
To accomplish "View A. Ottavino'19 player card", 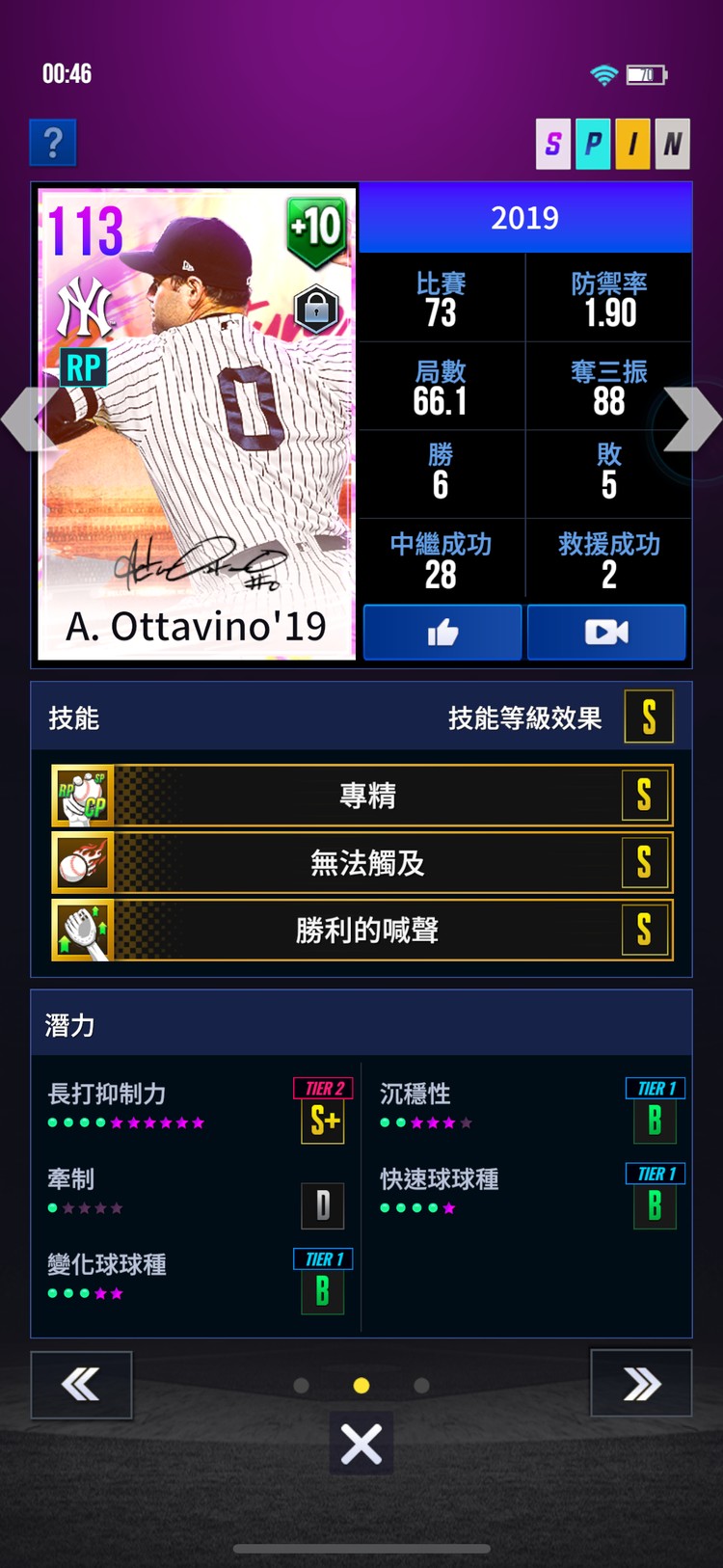I will coord(197,424).
